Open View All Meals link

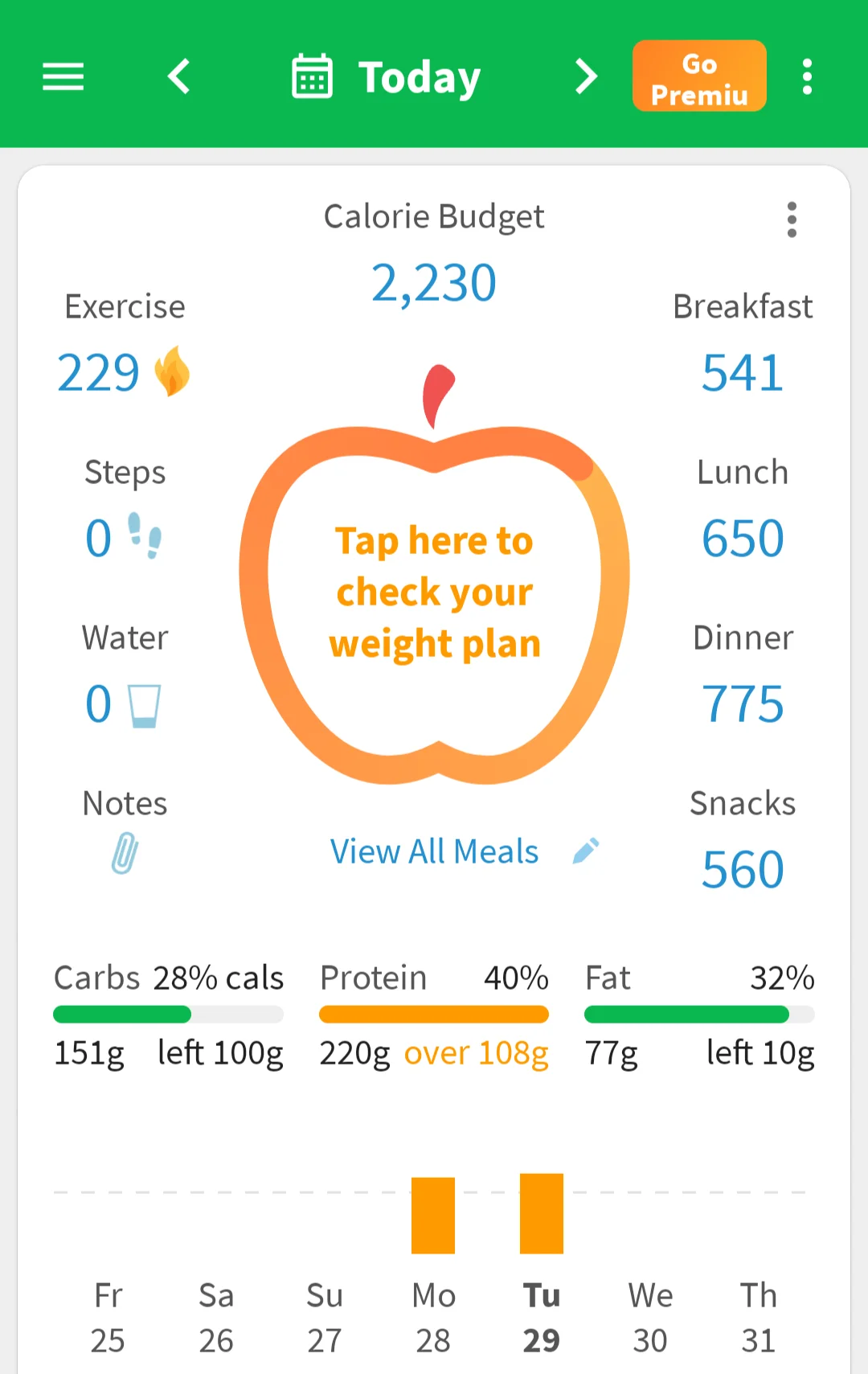434,851
